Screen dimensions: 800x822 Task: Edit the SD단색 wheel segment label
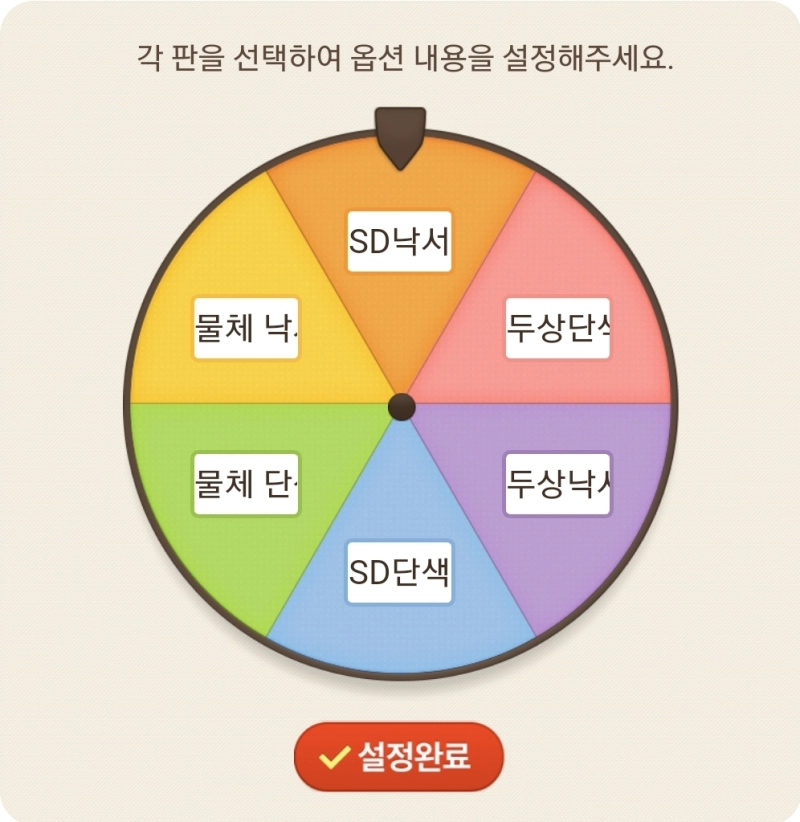point(399,573)
